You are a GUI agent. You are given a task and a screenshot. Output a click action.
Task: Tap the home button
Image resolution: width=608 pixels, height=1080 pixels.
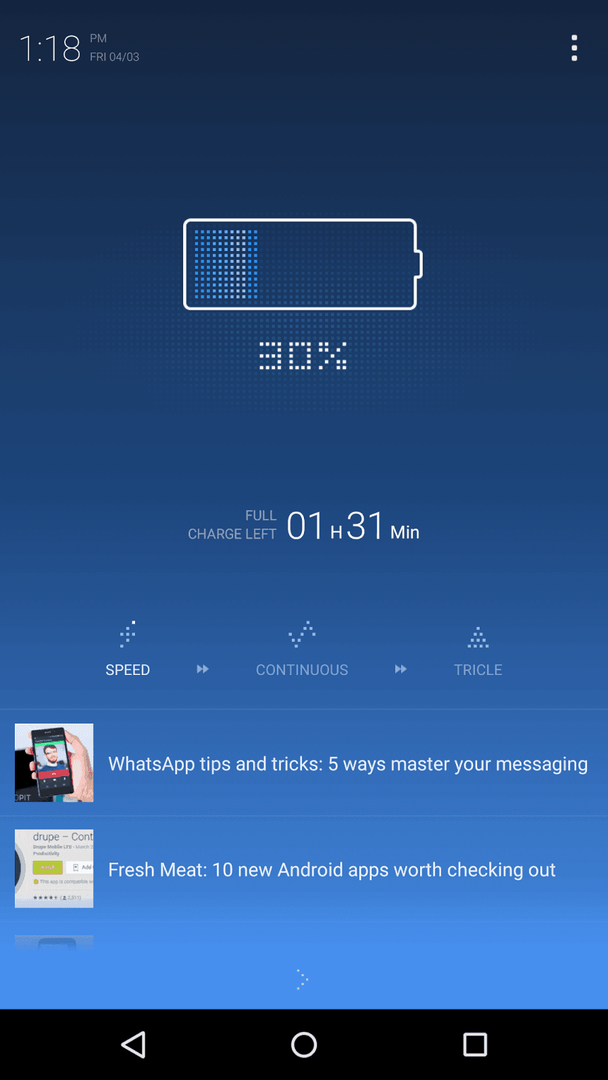pyautogui.click(x=304, y=1045)
